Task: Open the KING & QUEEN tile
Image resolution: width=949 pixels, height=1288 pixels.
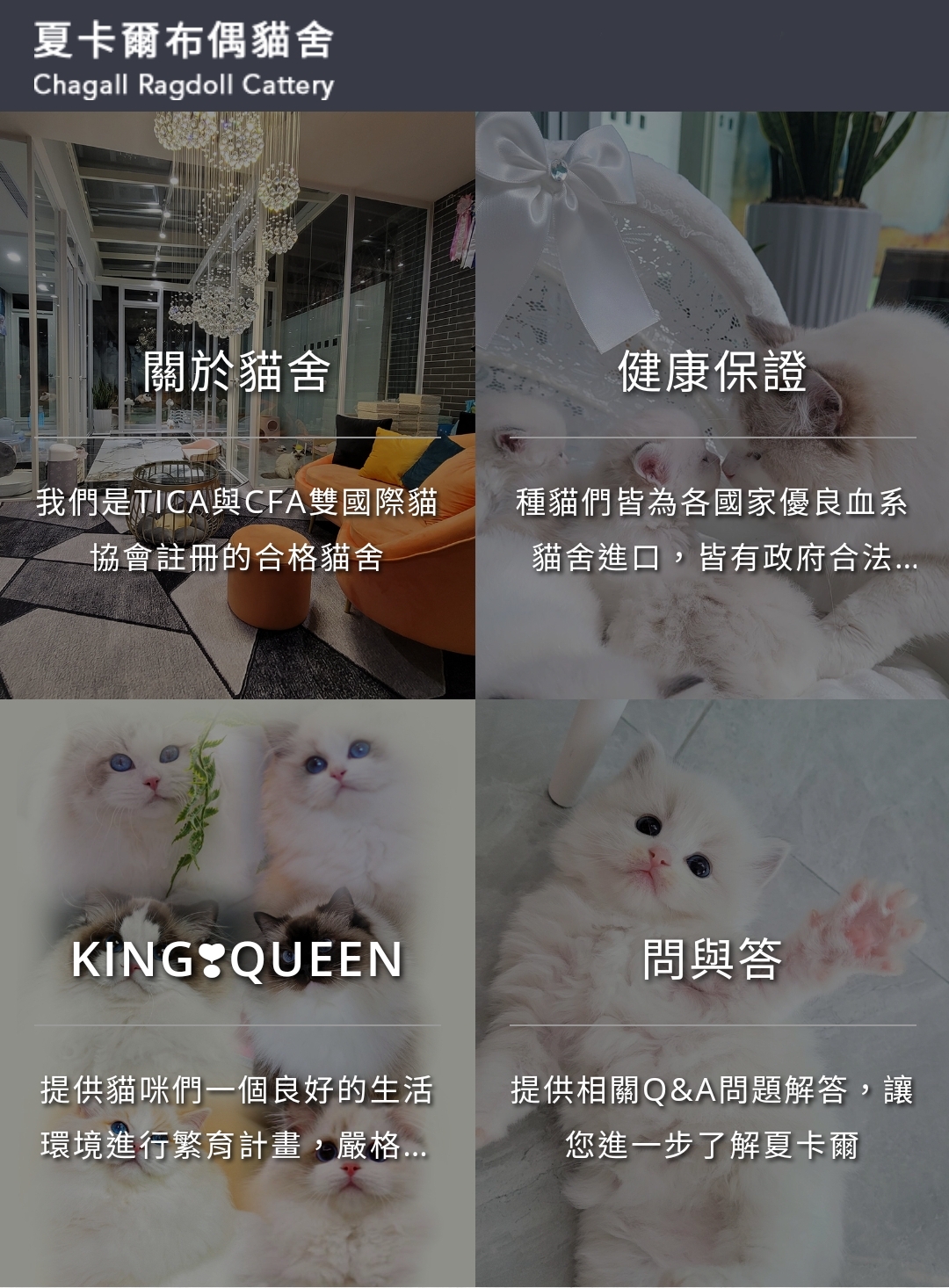Action: (x=237, y=993)
